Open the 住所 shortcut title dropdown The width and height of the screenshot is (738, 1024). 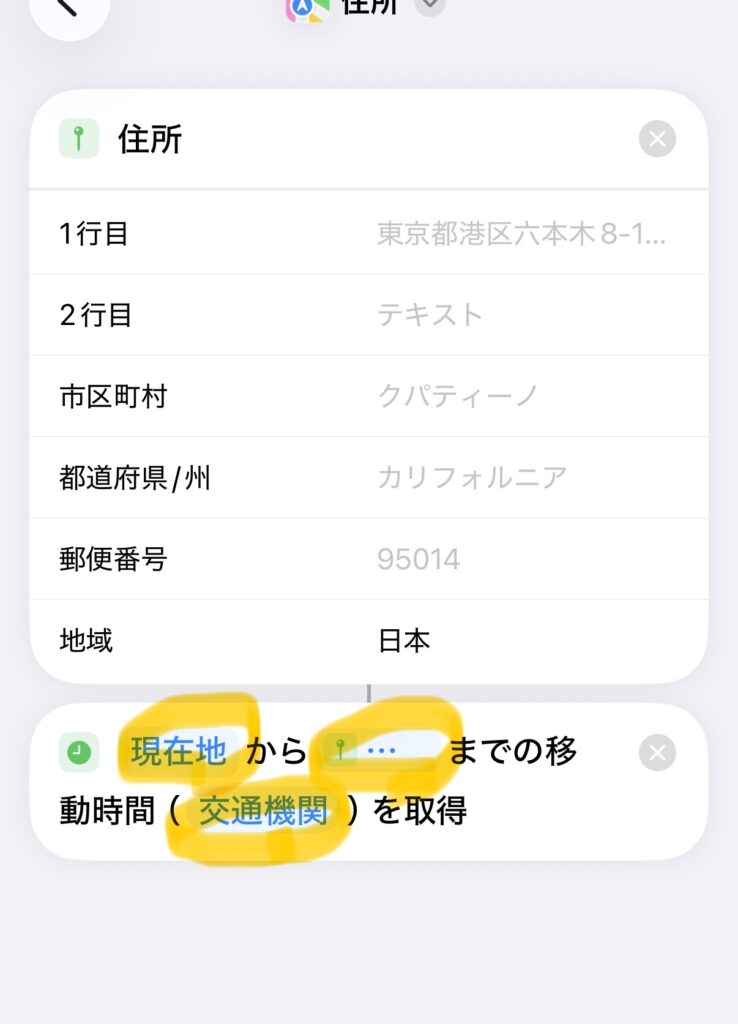(x=429, y=5)
